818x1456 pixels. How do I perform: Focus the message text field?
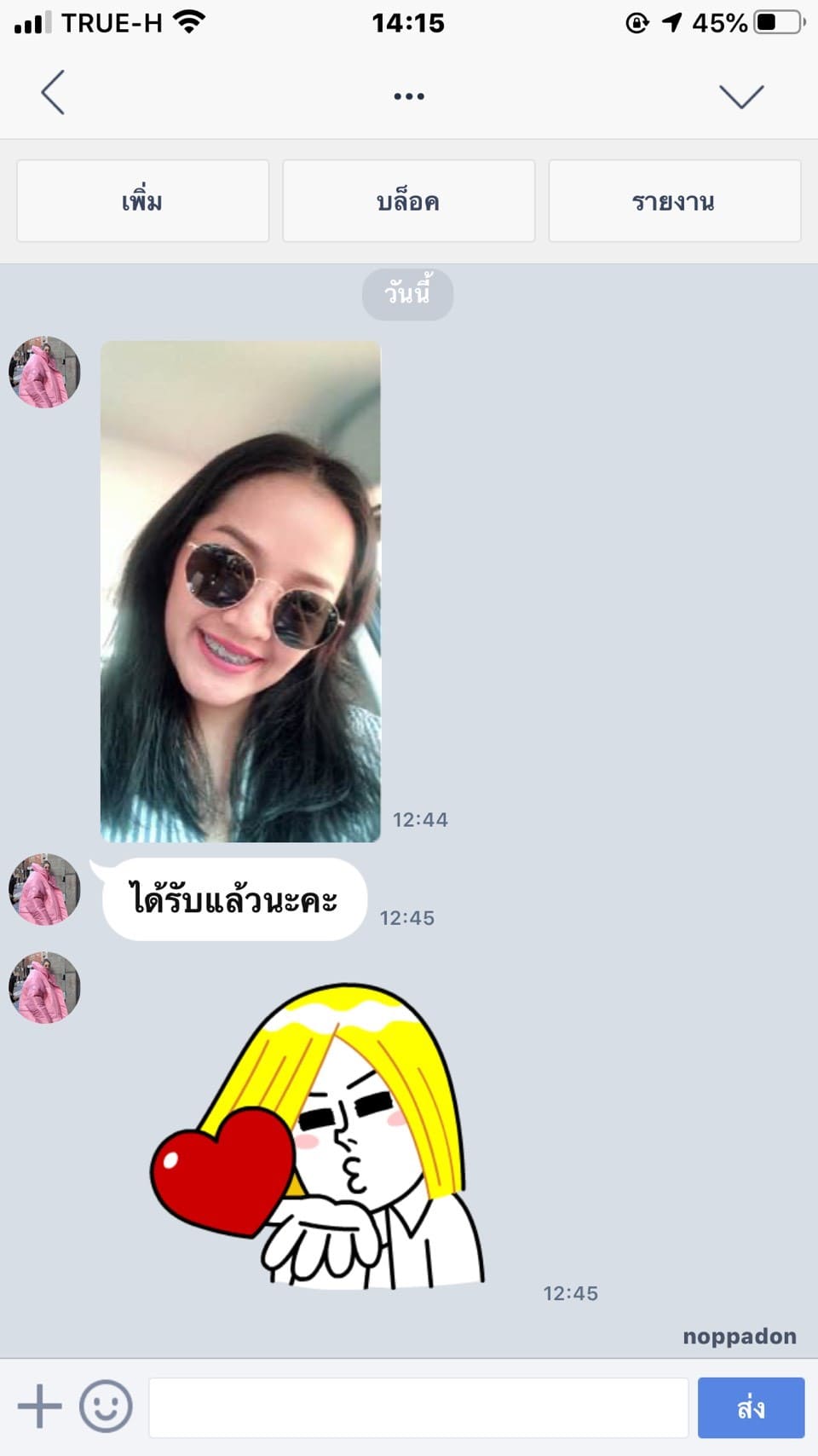418,1407
